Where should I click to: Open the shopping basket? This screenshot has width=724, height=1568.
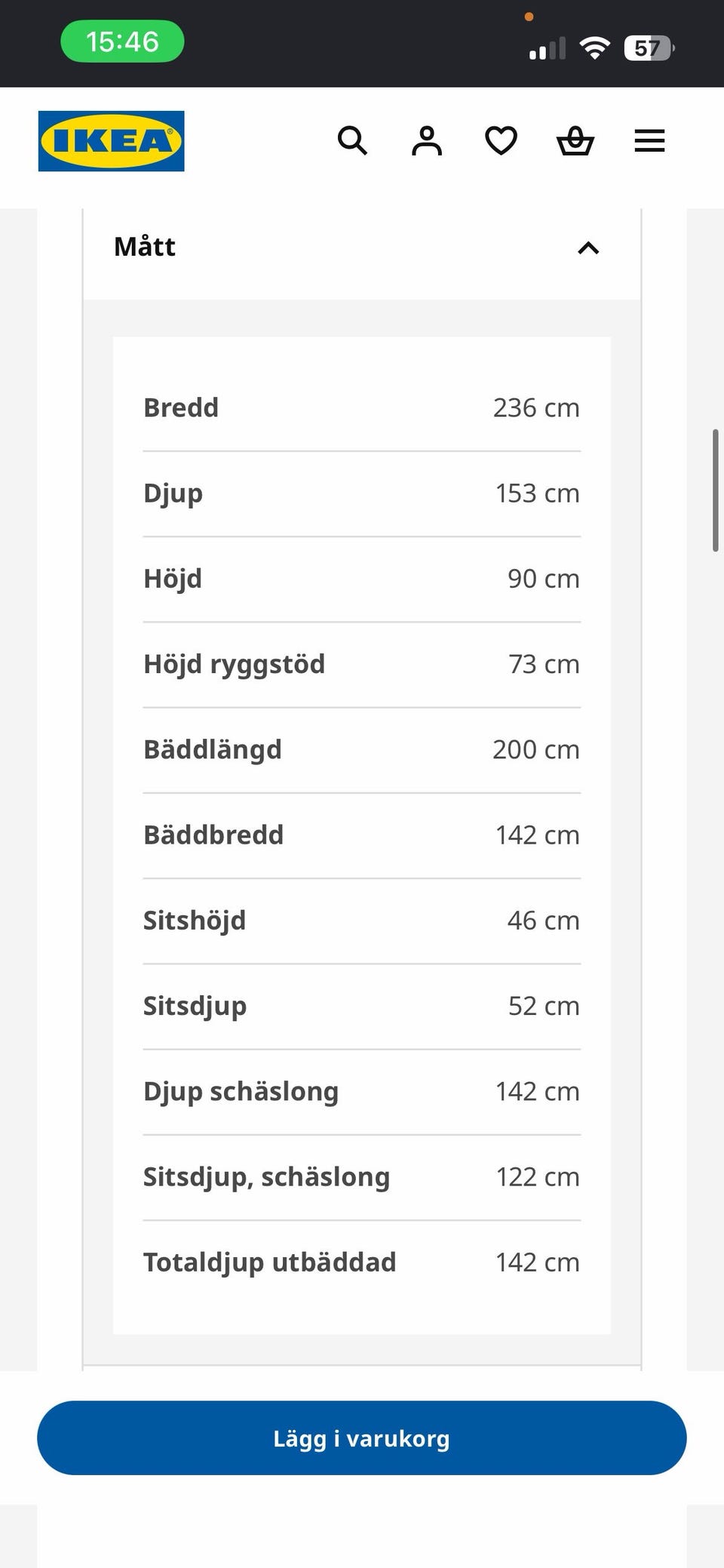tap(575, 140)
